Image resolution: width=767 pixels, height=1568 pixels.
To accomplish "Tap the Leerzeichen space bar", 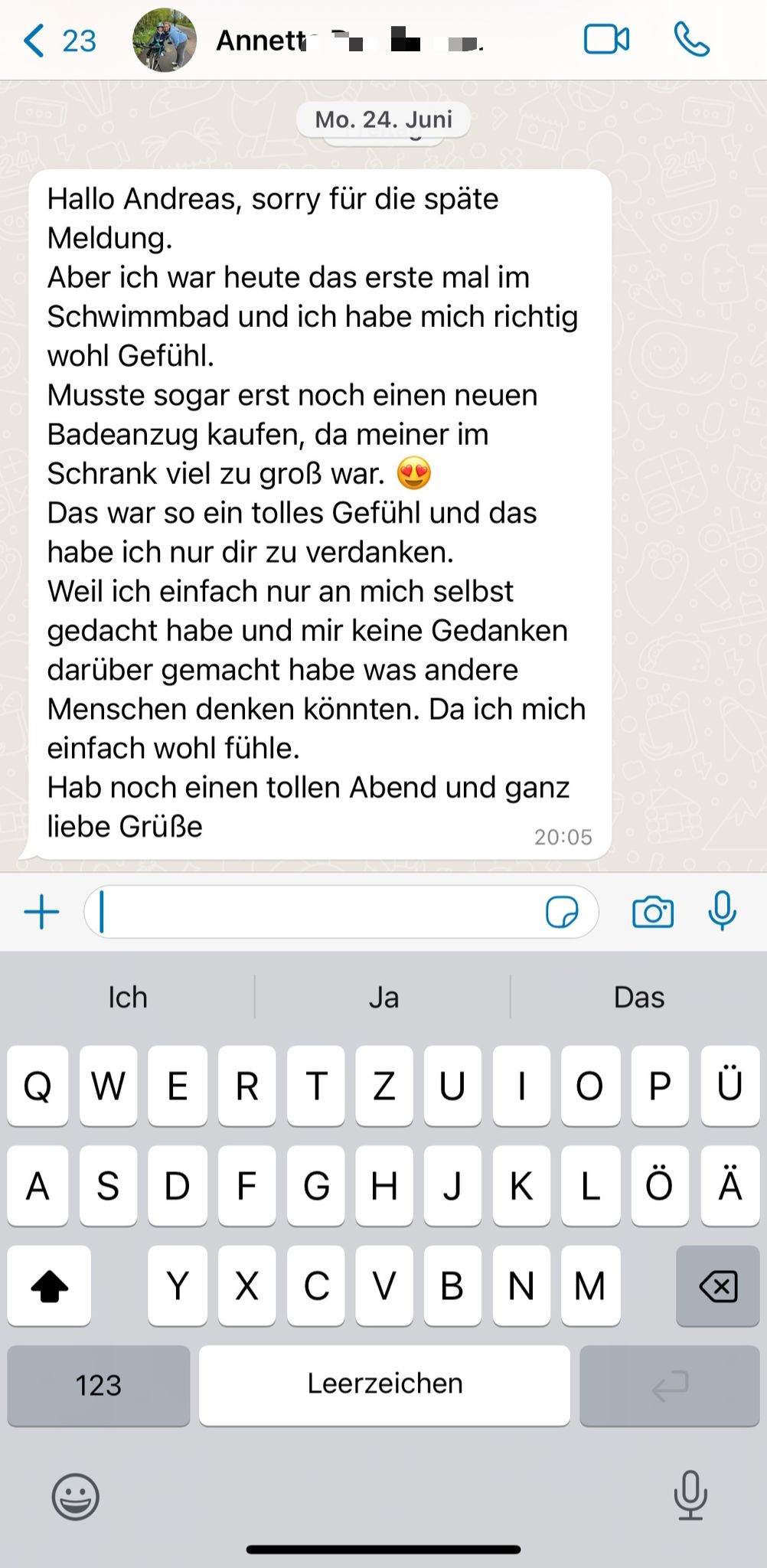I will 384,1385.
